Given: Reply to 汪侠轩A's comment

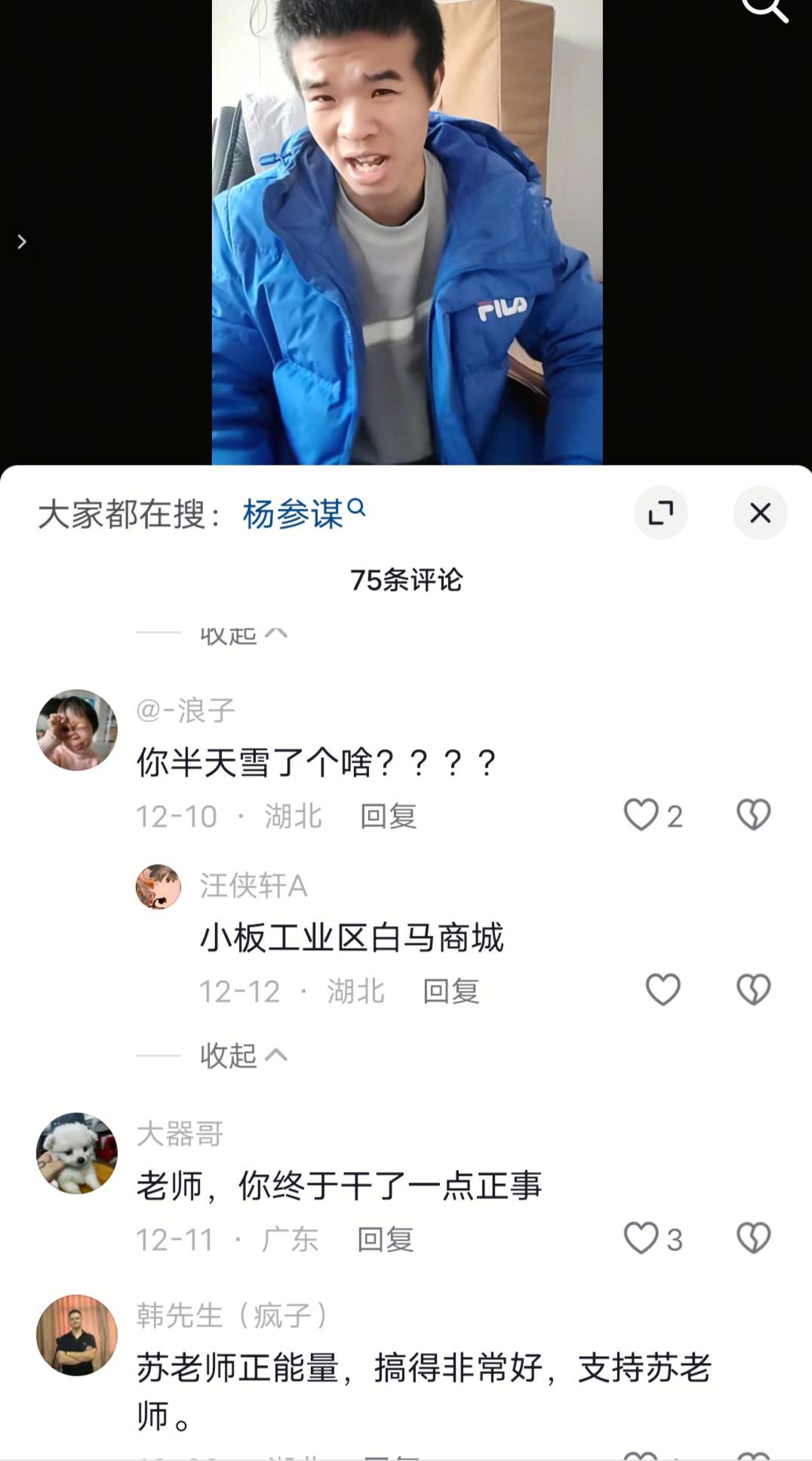Looking at the screenshot, I should pos(451,992).
